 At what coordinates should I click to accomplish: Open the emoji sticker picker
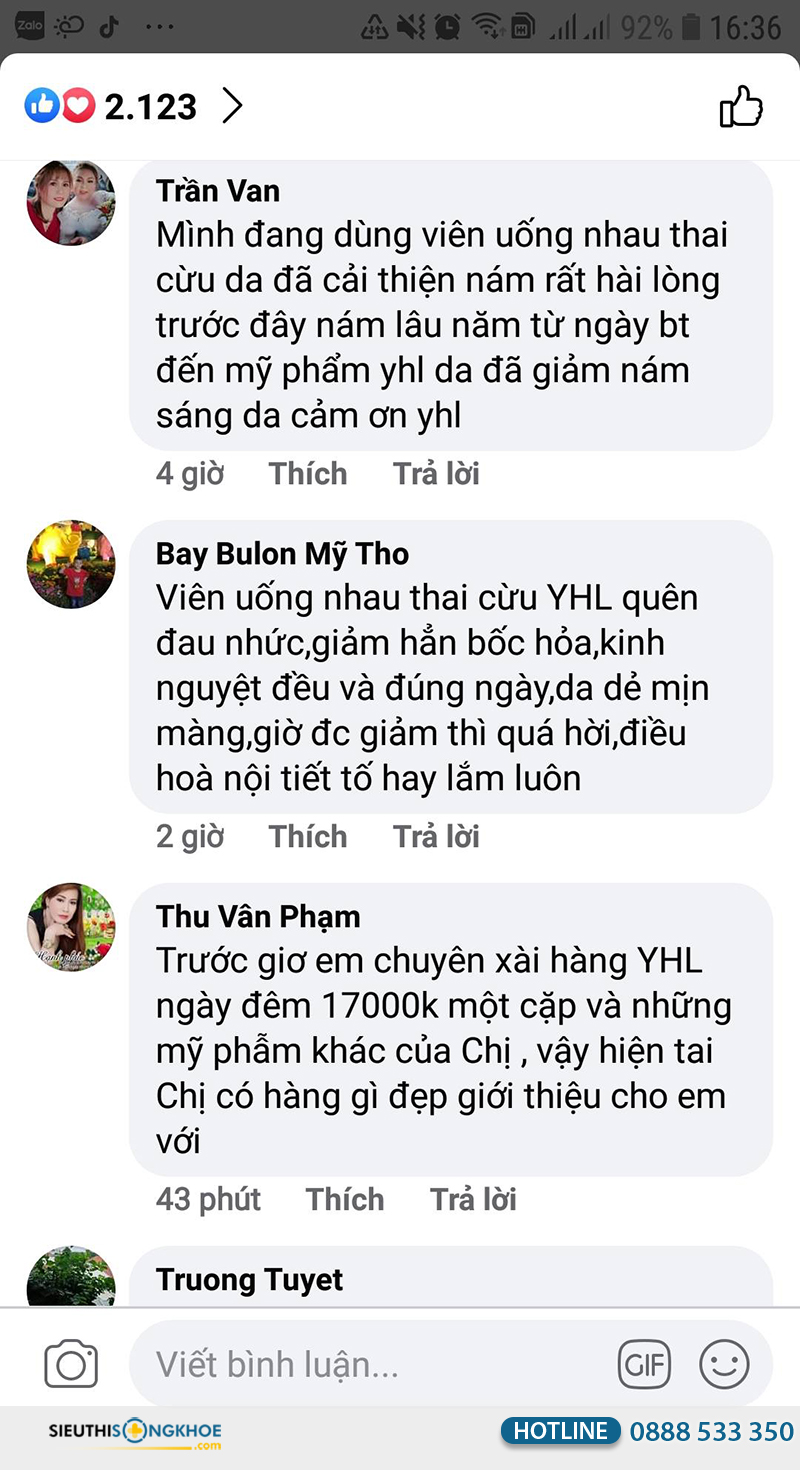click(x=724, y=1364)
